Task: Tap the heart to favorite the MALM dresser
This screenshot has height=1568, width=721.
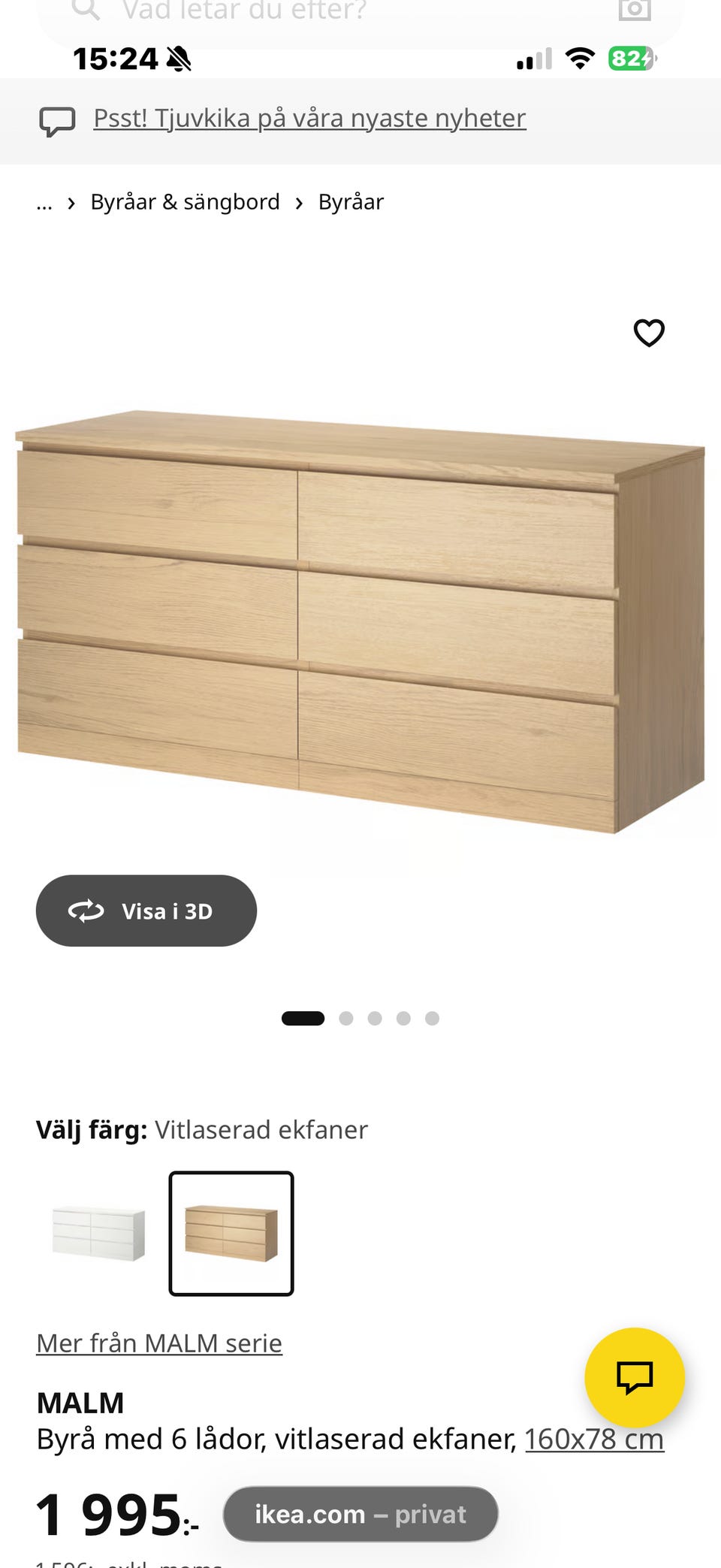Action: click(x=648, y=333)
